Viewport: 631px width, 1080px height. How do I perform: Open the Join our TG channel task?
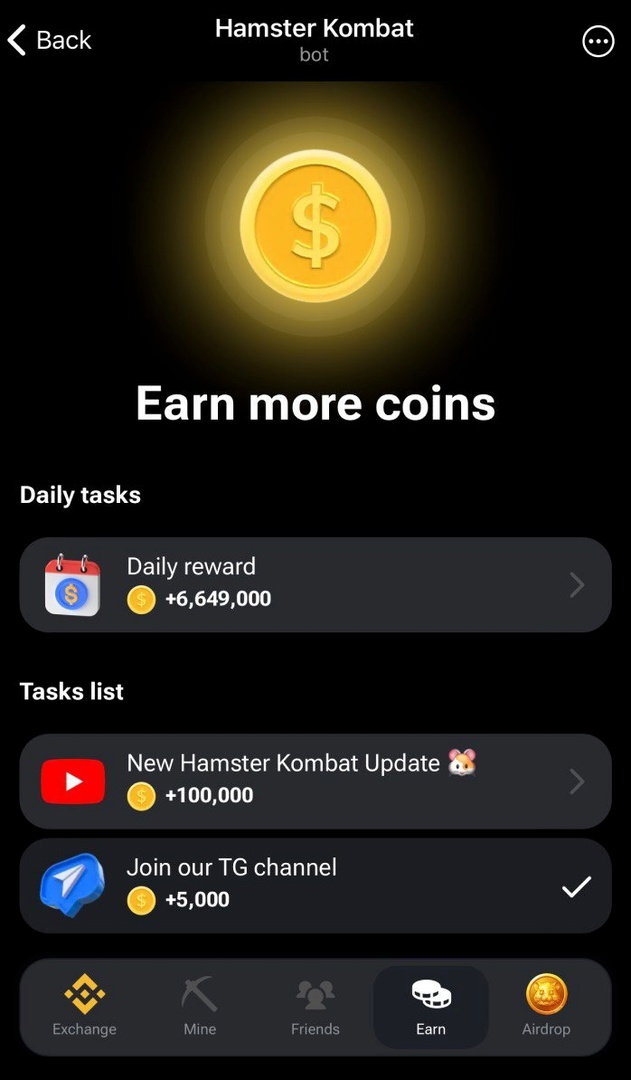[x=315, y=885]
